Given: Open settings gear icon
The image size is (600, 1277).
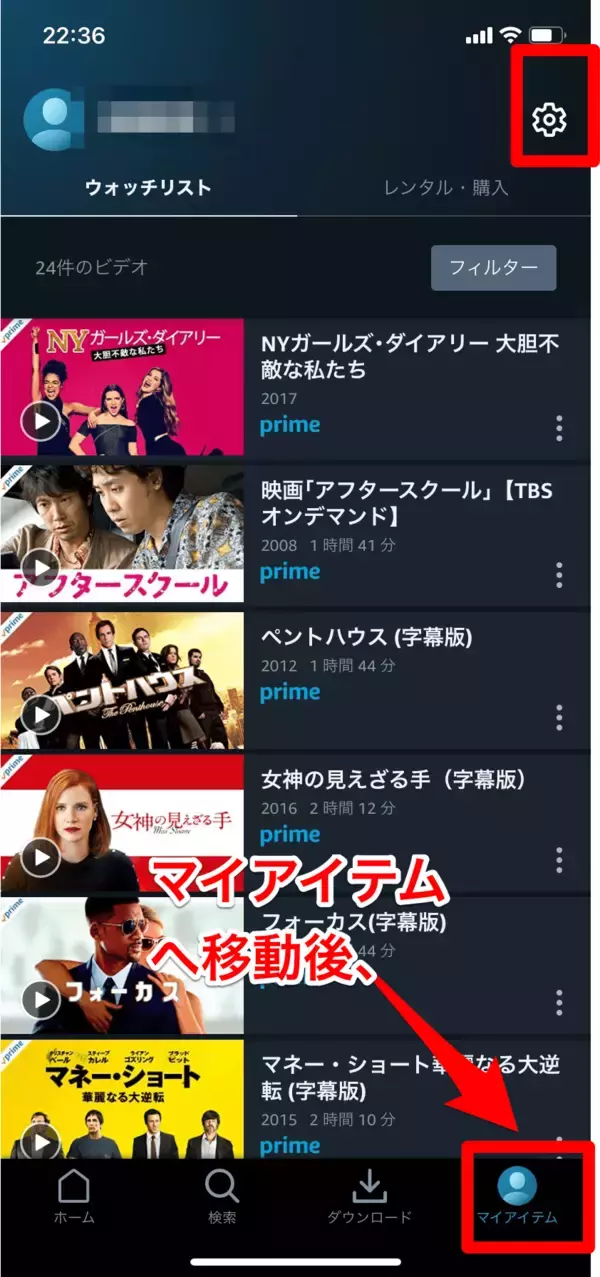Looking at the screenshot, I should (x=549, y=120).
